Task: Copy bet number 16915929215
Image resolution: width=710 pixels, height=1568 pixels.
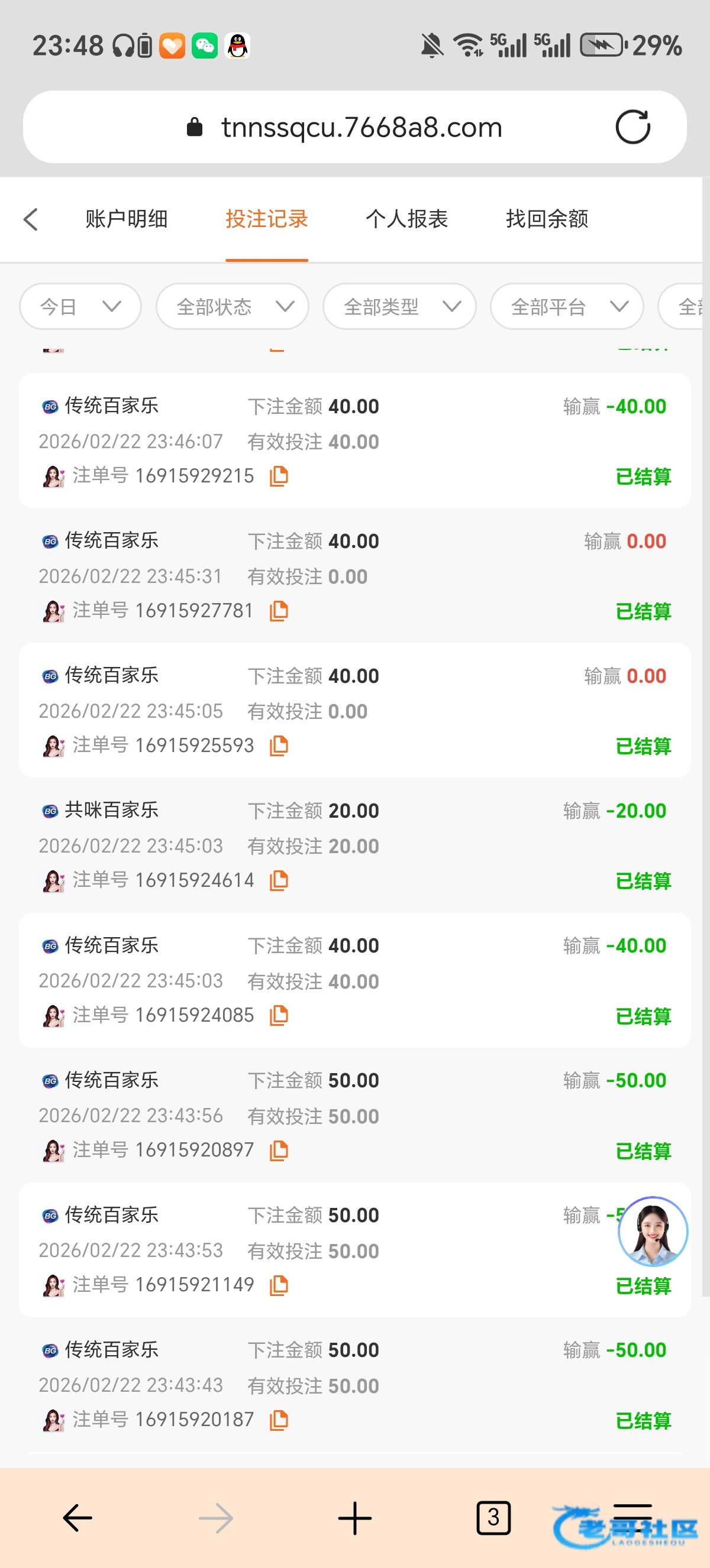Action: pyautogui.click(x=279, y=476)
